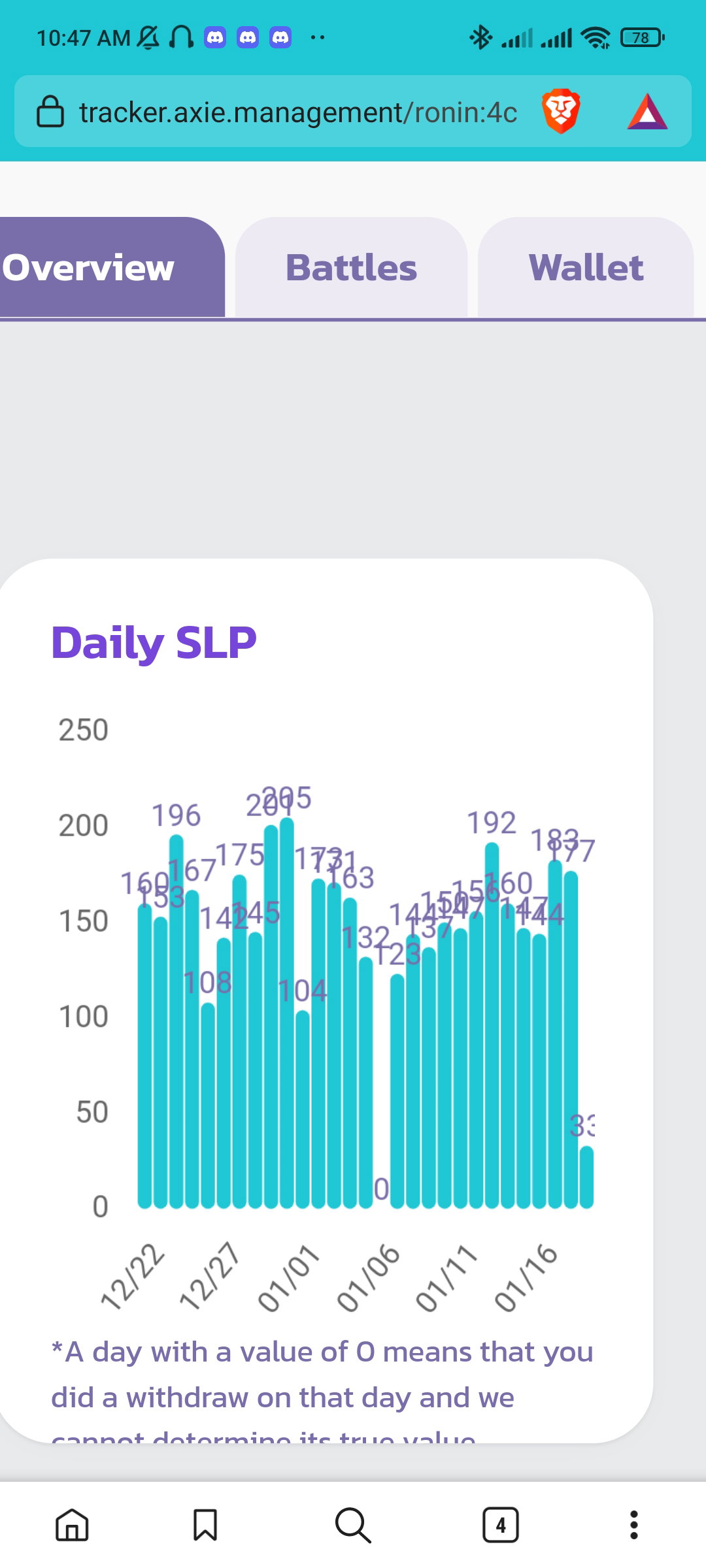The width and height of the screenshot is (706, 1568).
Task: Open the Brave Shields lion icon
Action: tap(561, 111)
